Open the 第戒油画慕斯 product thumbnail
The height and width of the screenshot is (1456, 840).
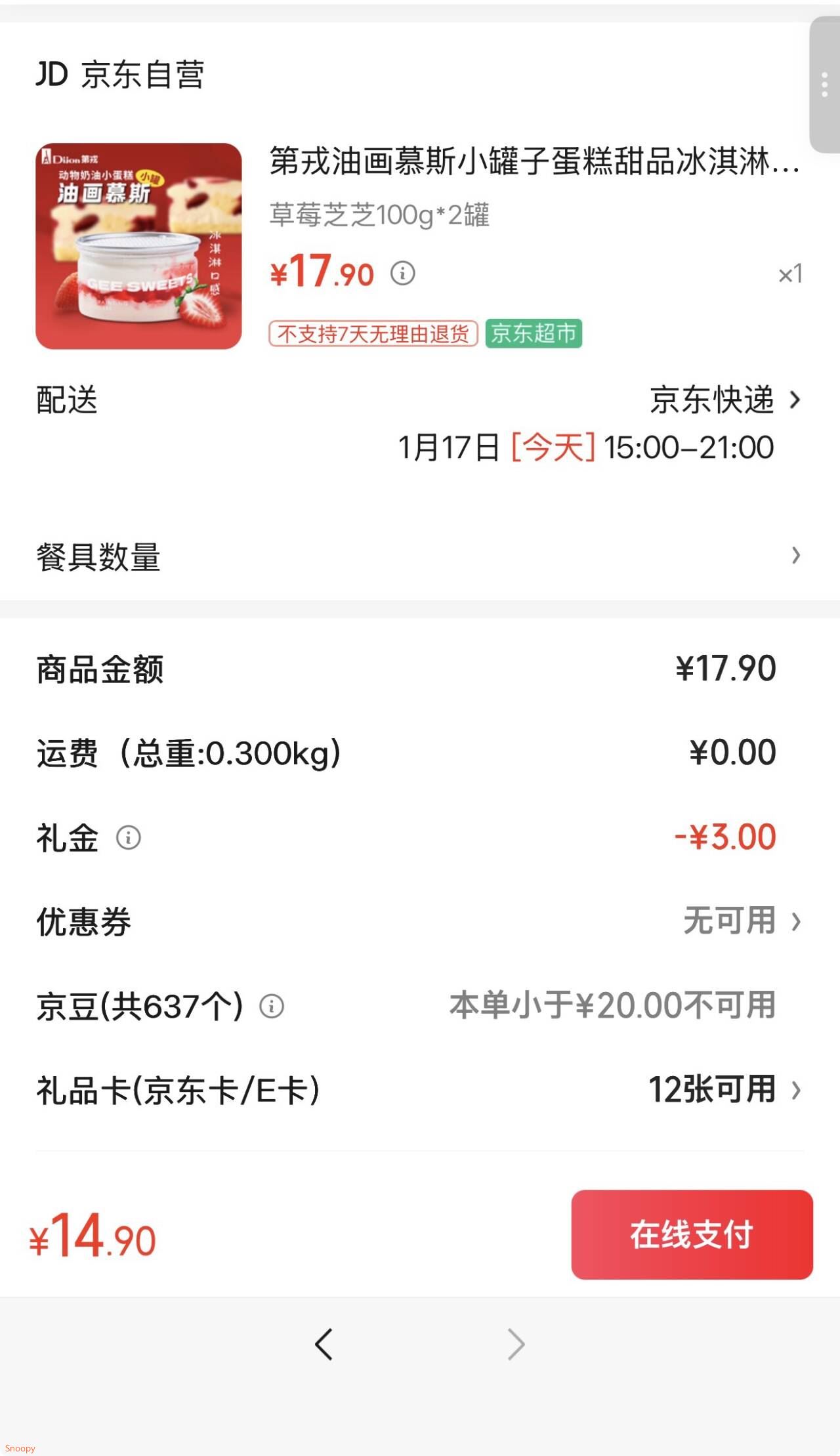tap(138, 246)
